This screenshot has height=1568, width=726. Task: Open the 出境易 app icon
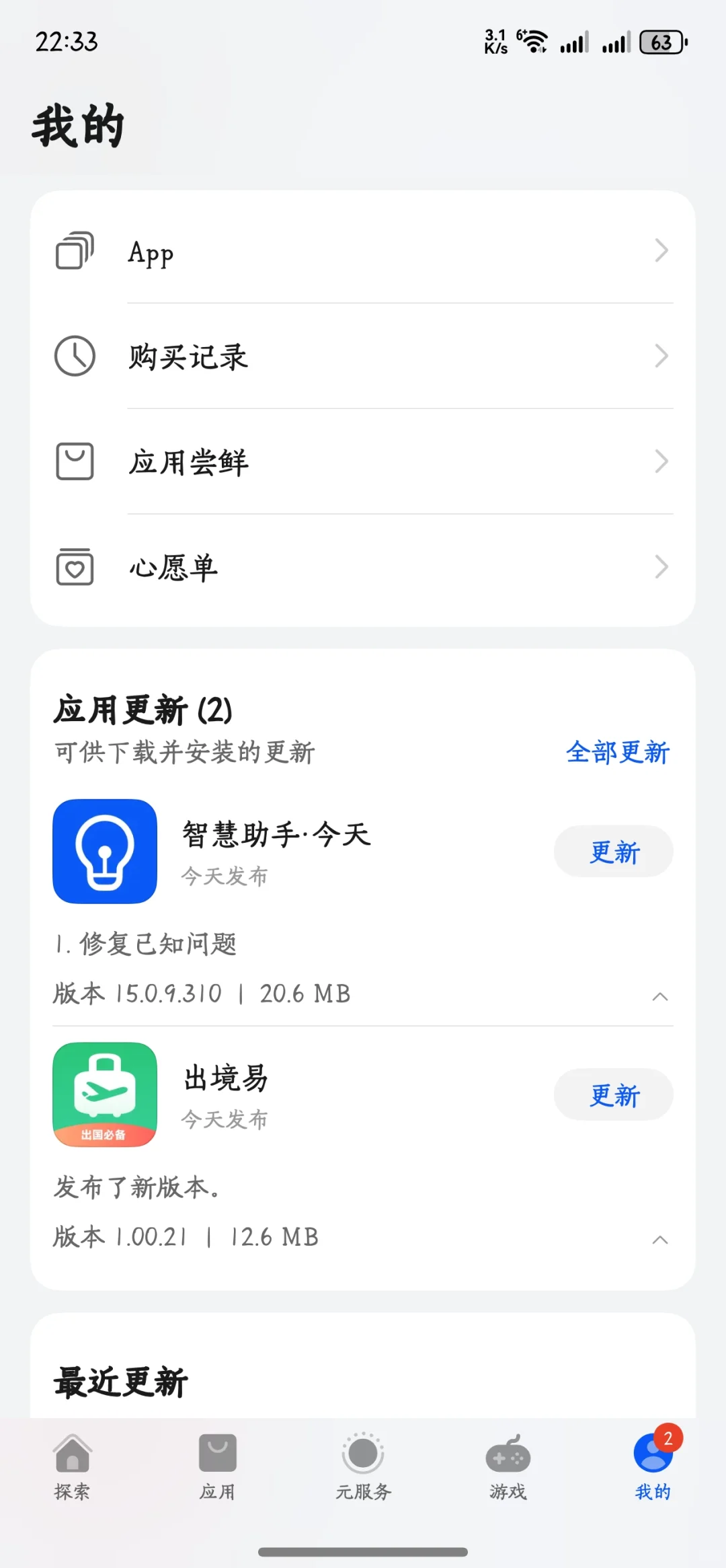[x=105, y=1094]
